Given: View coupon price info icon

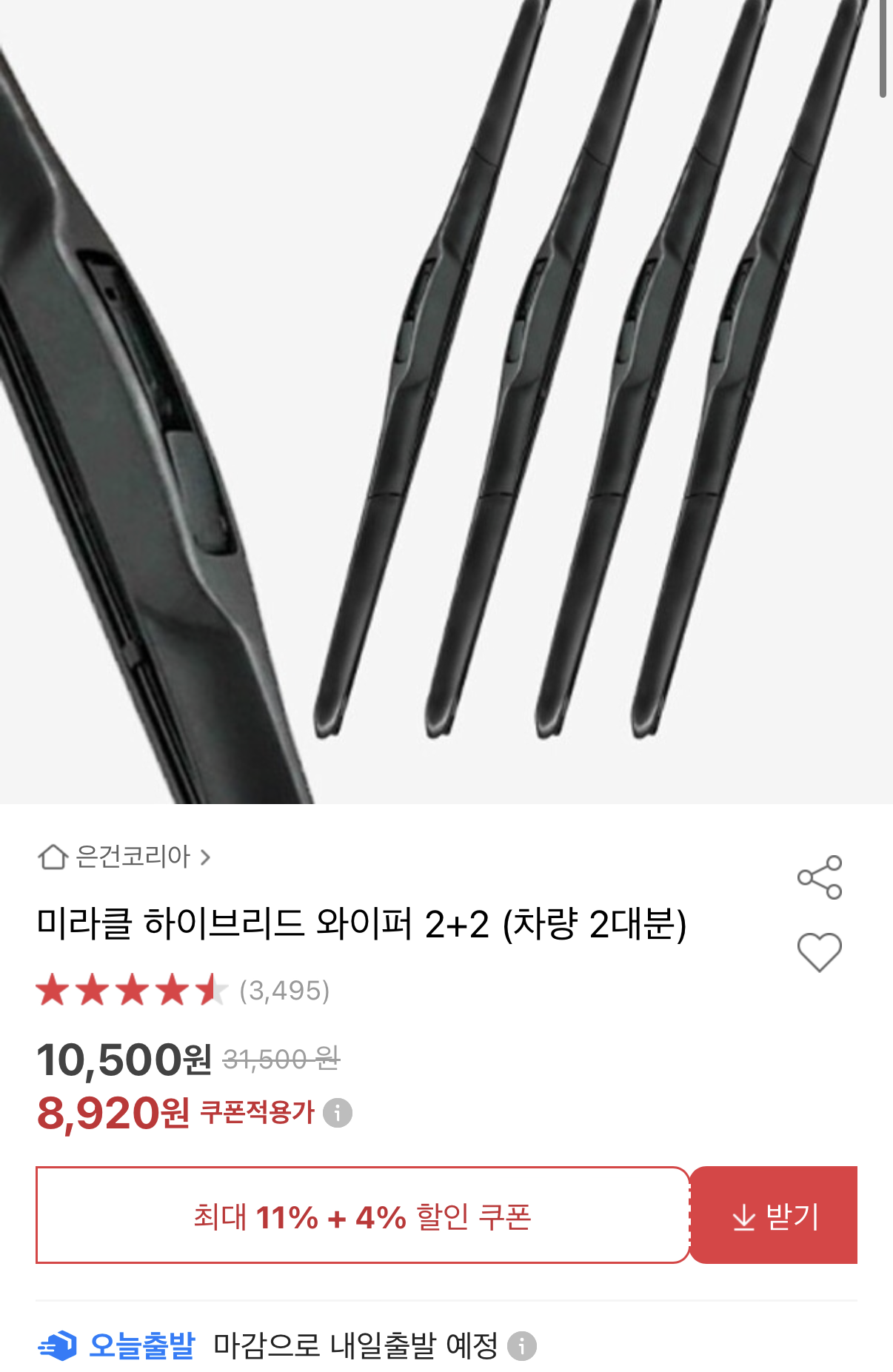Looking at the screenshot, I should tap(338, 1113).
